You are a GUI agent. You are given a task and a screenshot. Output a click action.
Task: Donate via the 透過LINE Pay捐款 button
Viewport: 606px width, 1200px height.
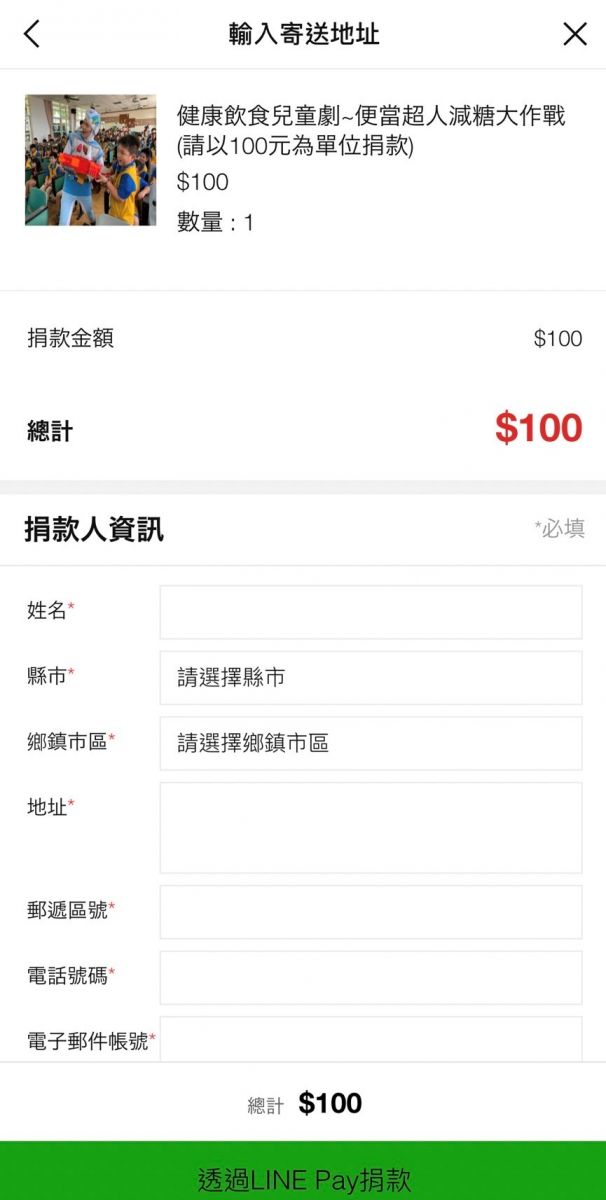click(303, 1176)
